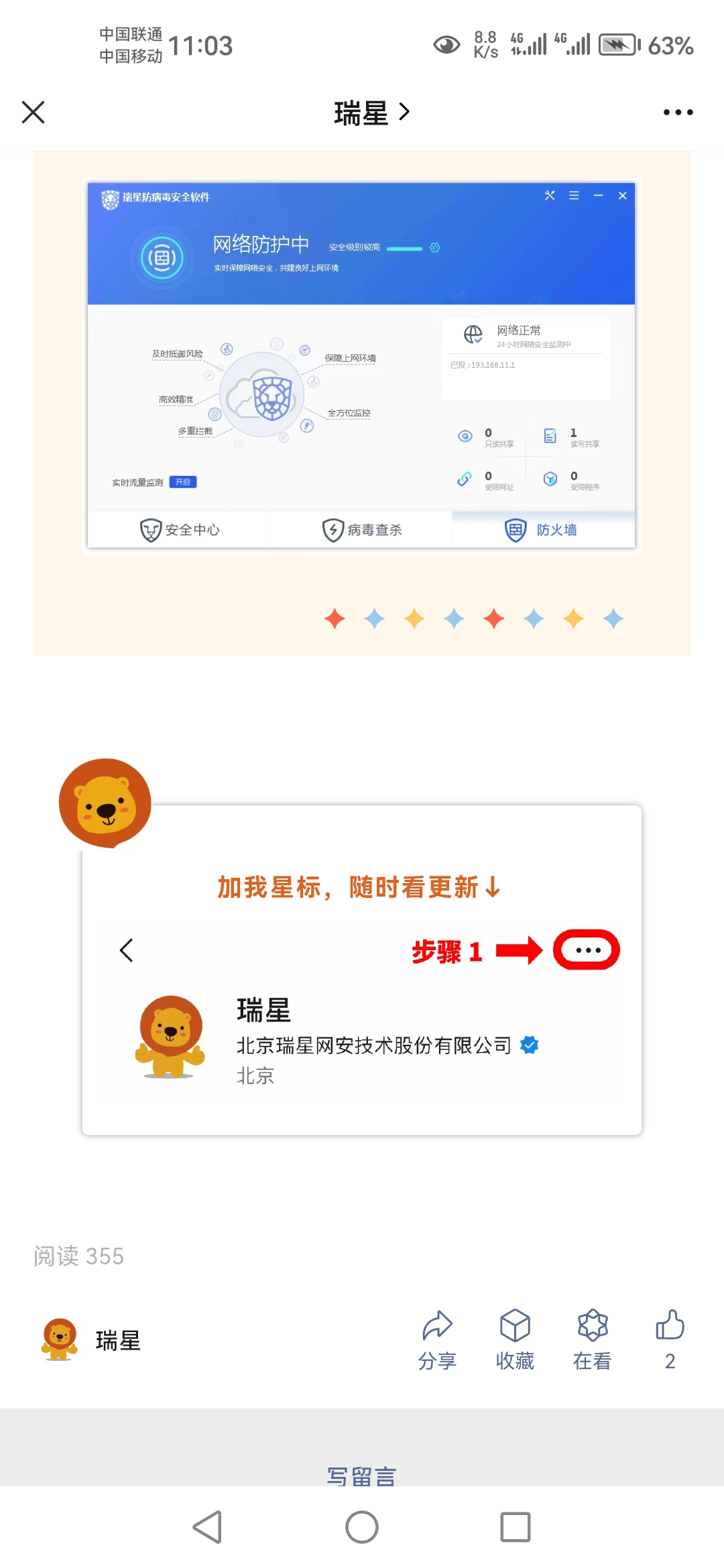This screenshot has width=724, height=1568.
Task: Open recent apps from the navigation bar
Action: coord(516,1527)
